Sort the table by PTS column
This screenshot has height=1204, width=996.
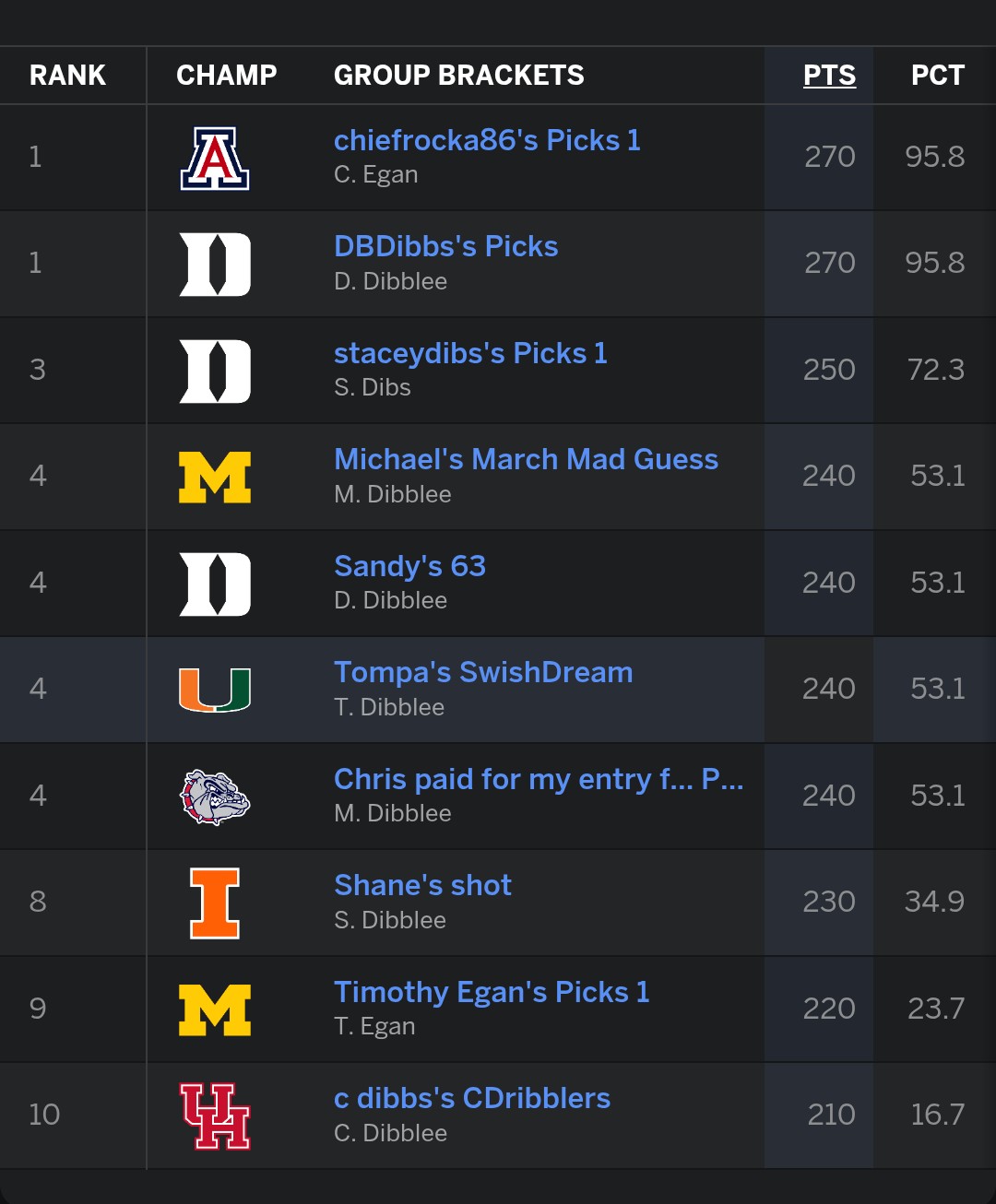(829, 76)
